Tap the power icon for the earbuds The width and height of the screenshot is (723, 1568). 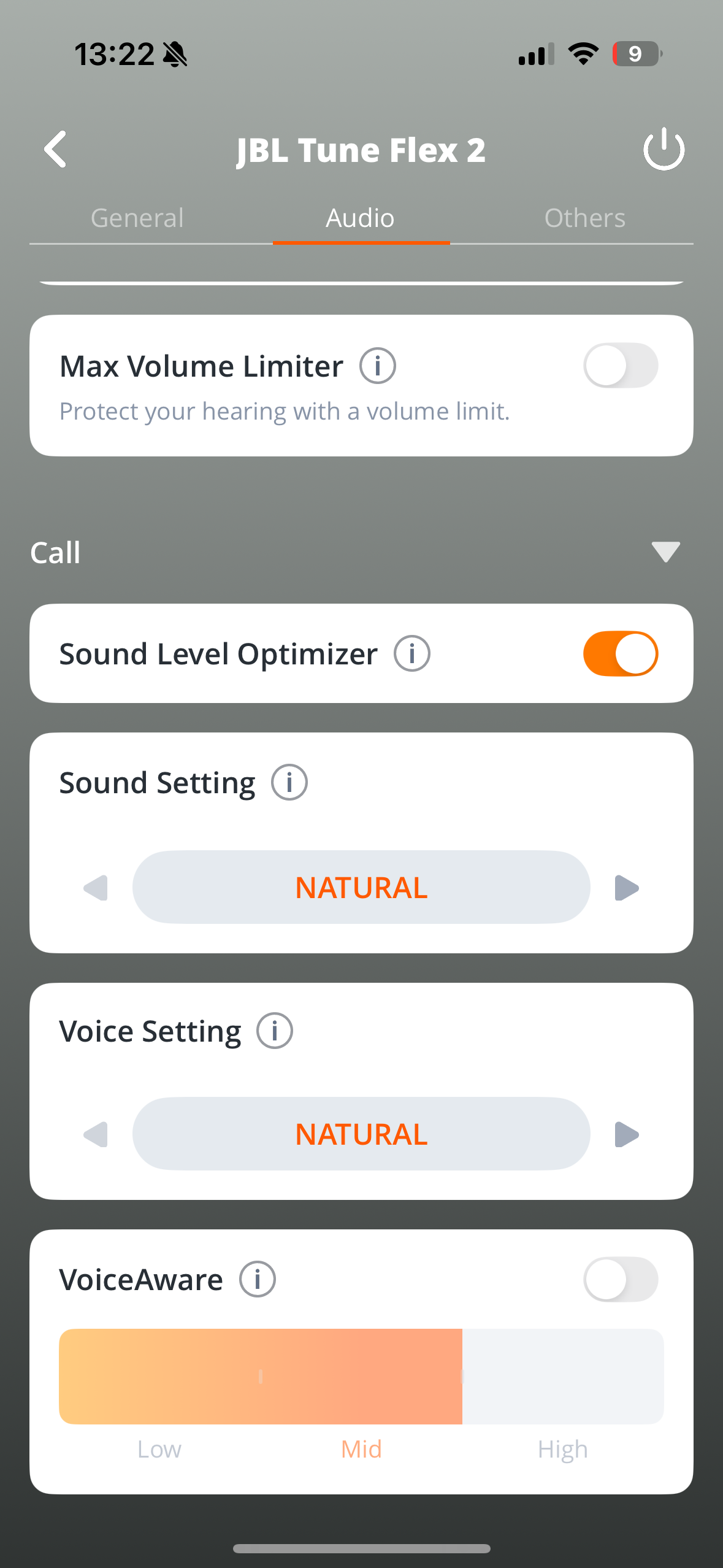(664, 149)
